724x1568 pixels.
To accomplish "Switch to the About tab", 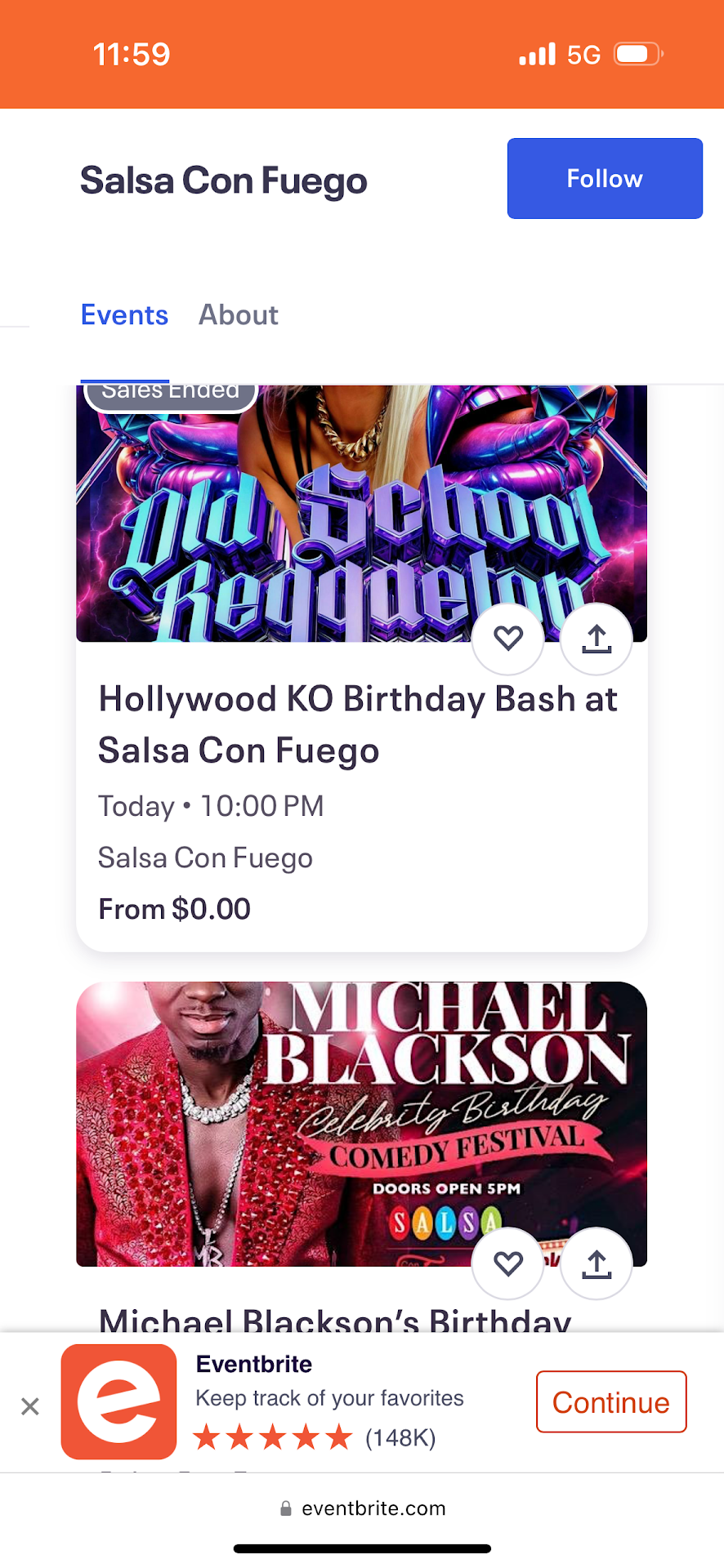I will click(238, 315).
